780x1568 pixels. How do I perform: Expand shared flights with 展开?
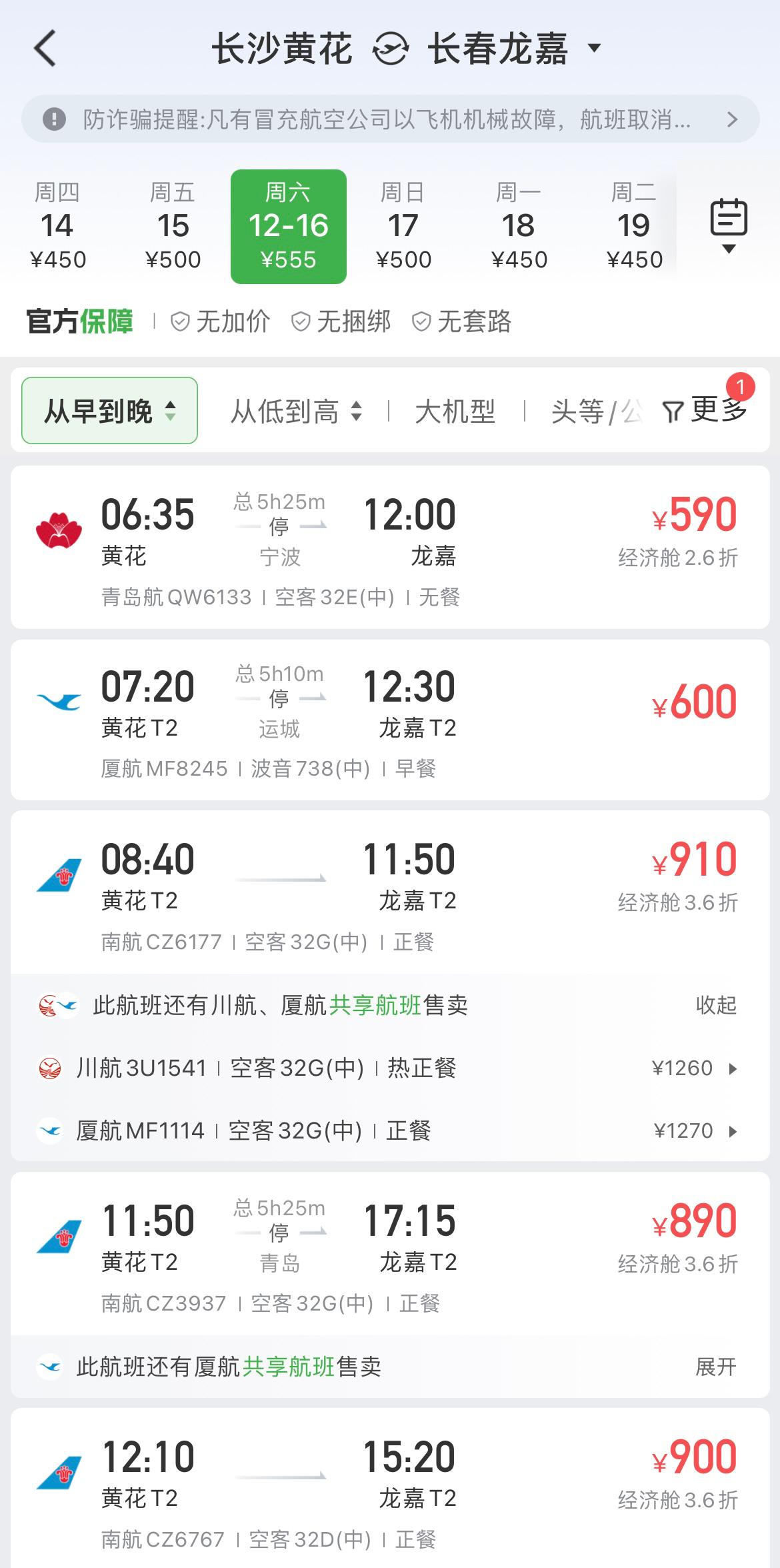point(716,1367)
